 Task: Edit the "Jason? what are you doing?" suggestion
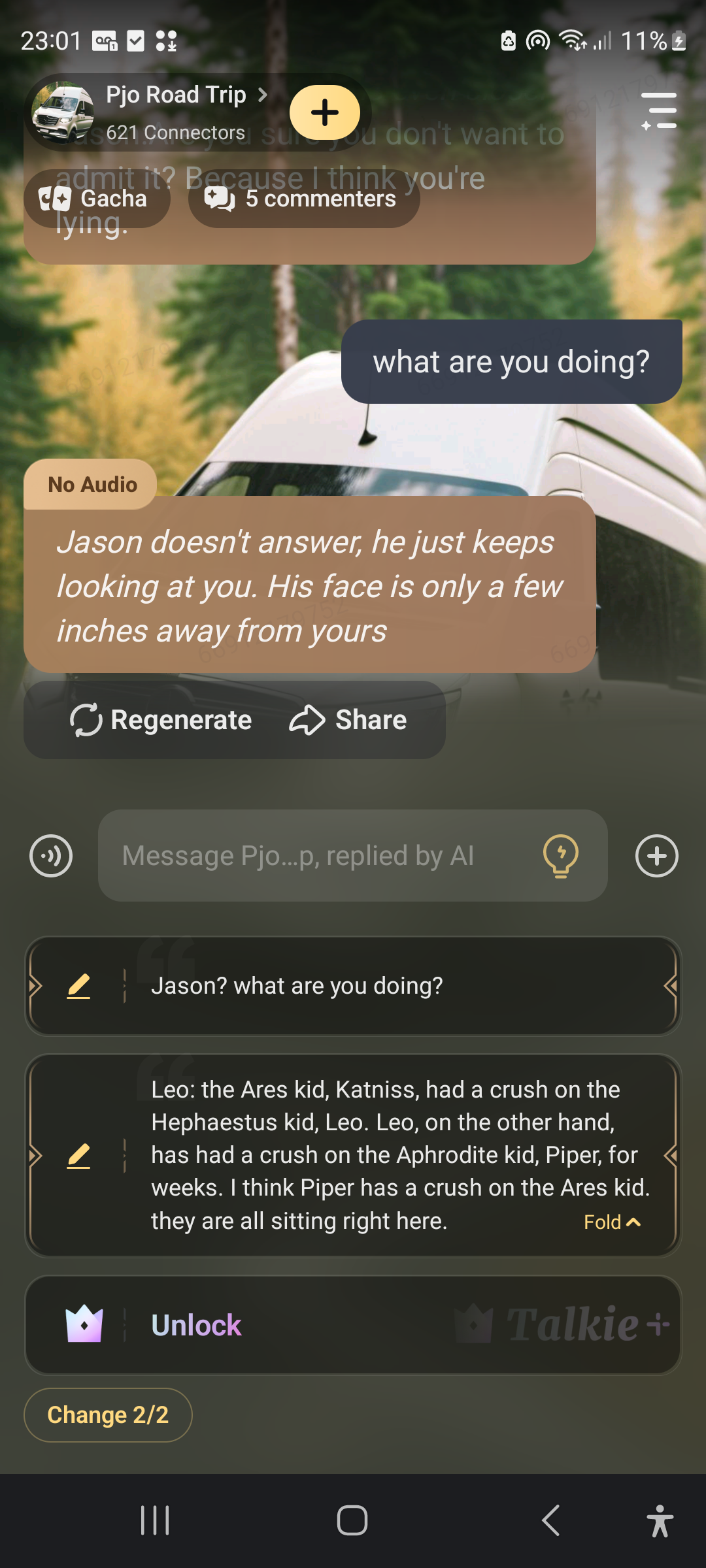click(x=78, y=986)
